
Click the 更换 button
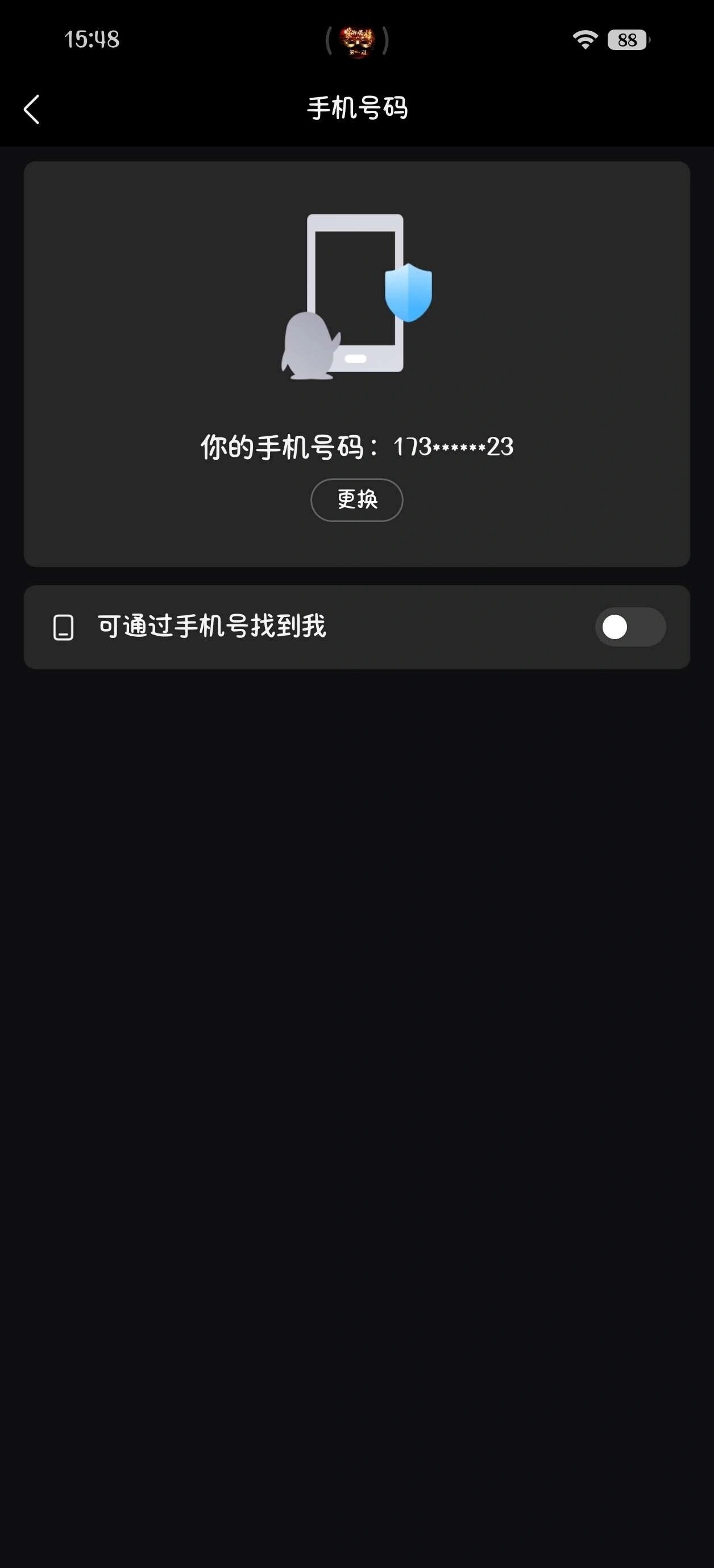[x=356, y=499]
